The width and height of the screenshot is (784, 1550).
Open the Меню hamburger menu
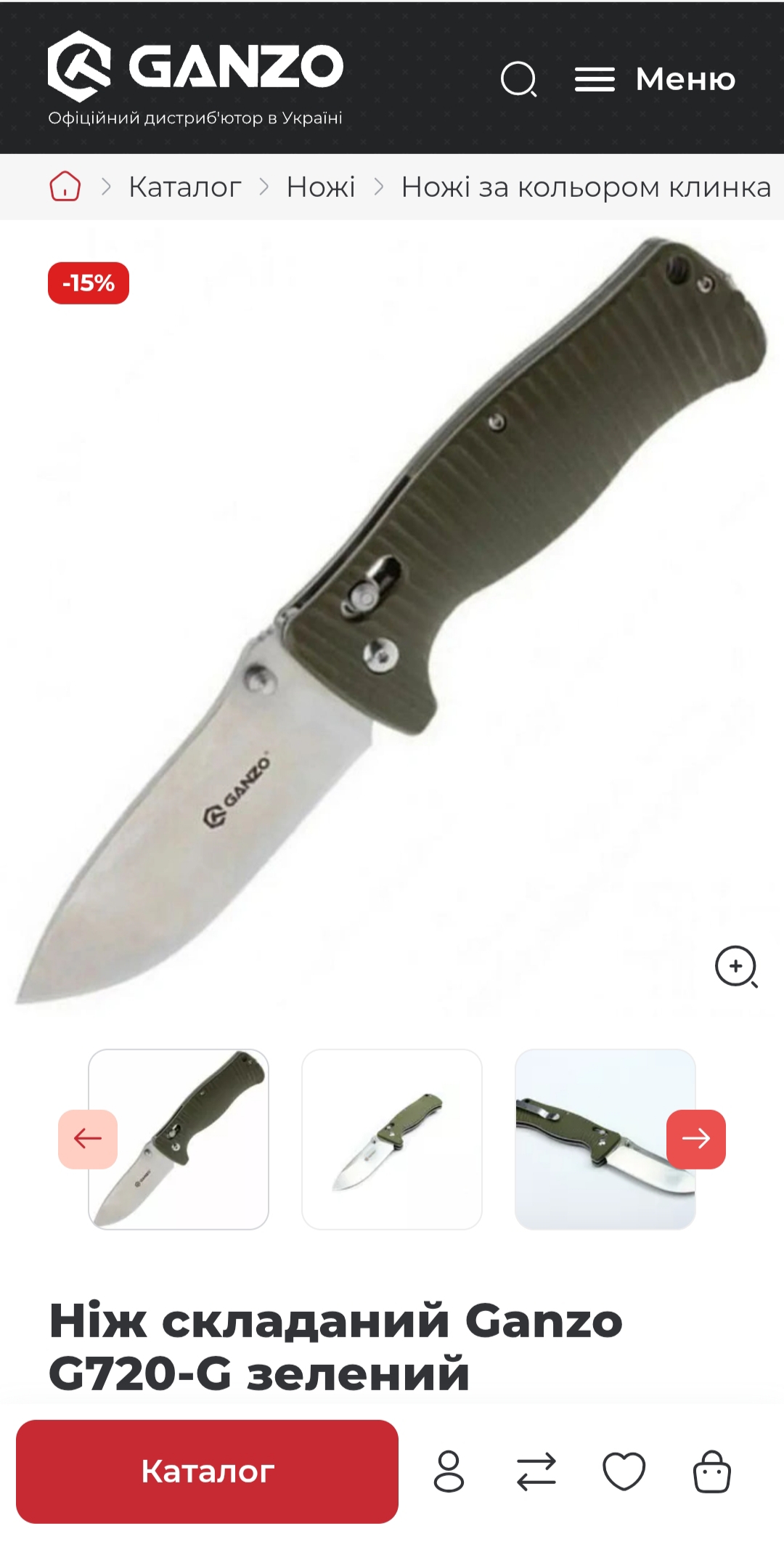point(655,79)
